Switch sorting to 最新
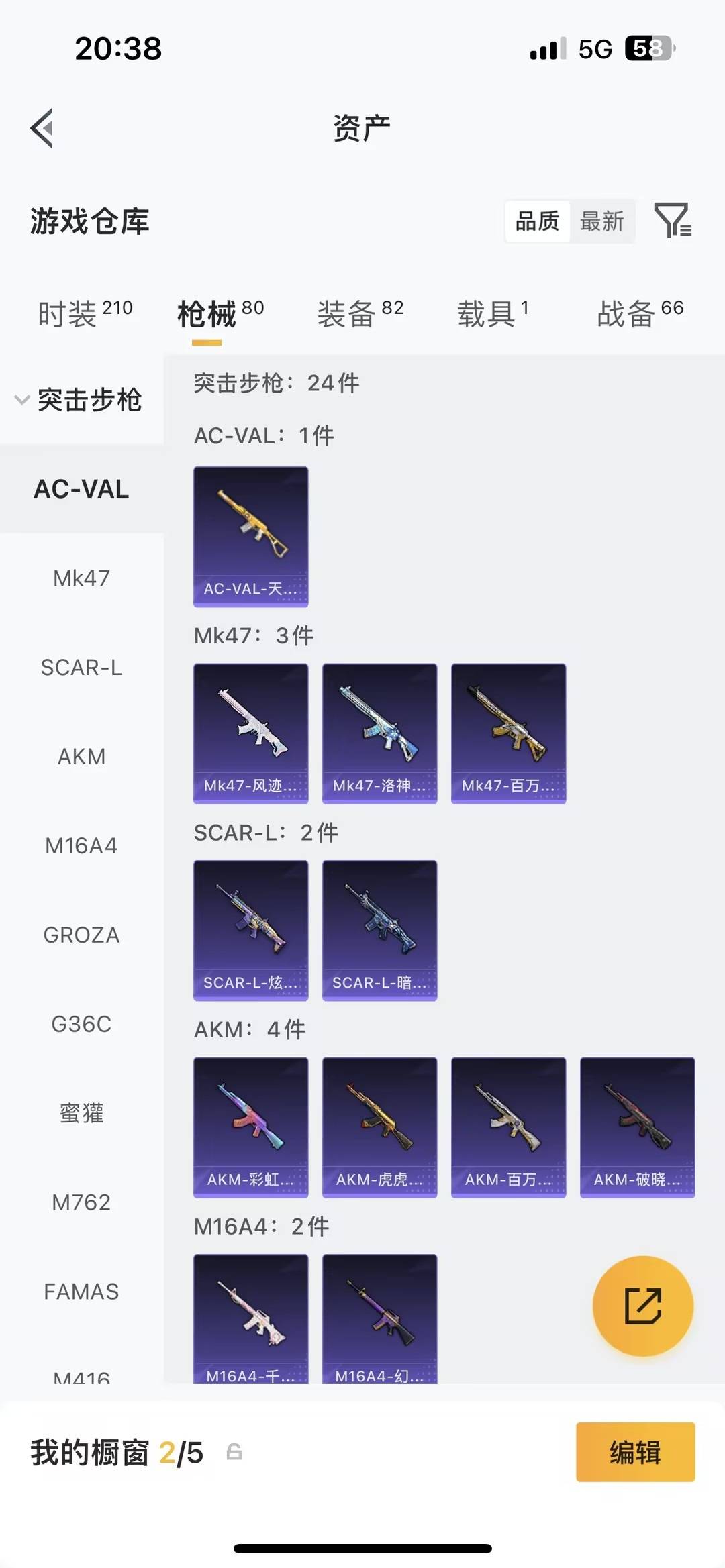 (603, 221)
